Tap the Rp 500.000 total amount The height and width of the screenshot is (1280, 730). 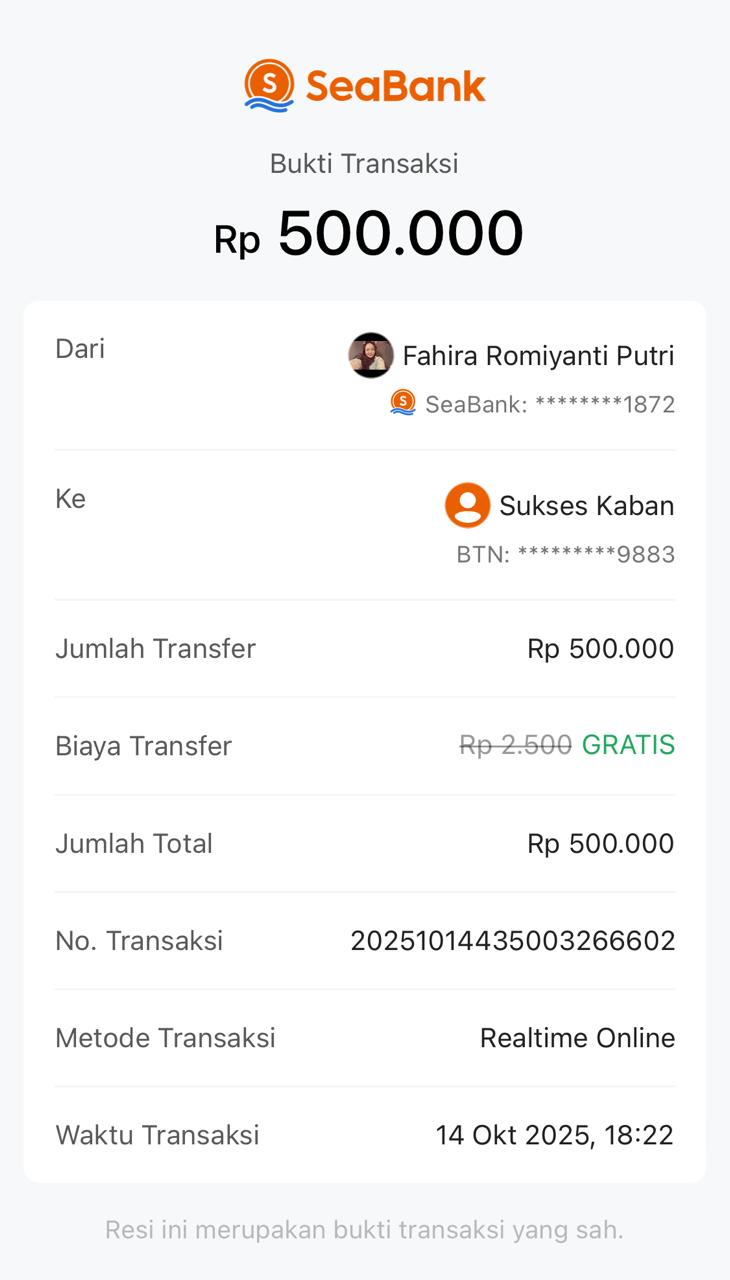pyautogui.click(x=600, y=843)
